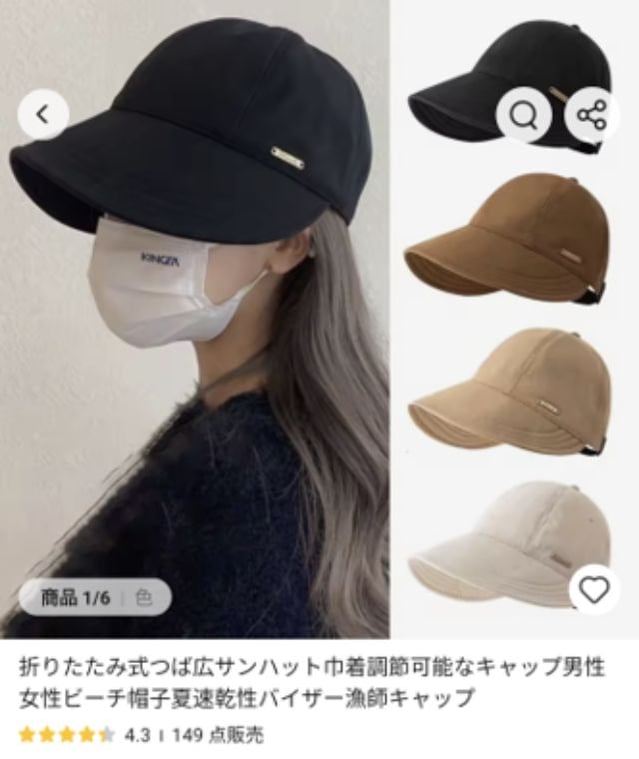This screenshot has height=759, width=639.
Task: Open the product image gallery
Action: (x=195, y=320)
